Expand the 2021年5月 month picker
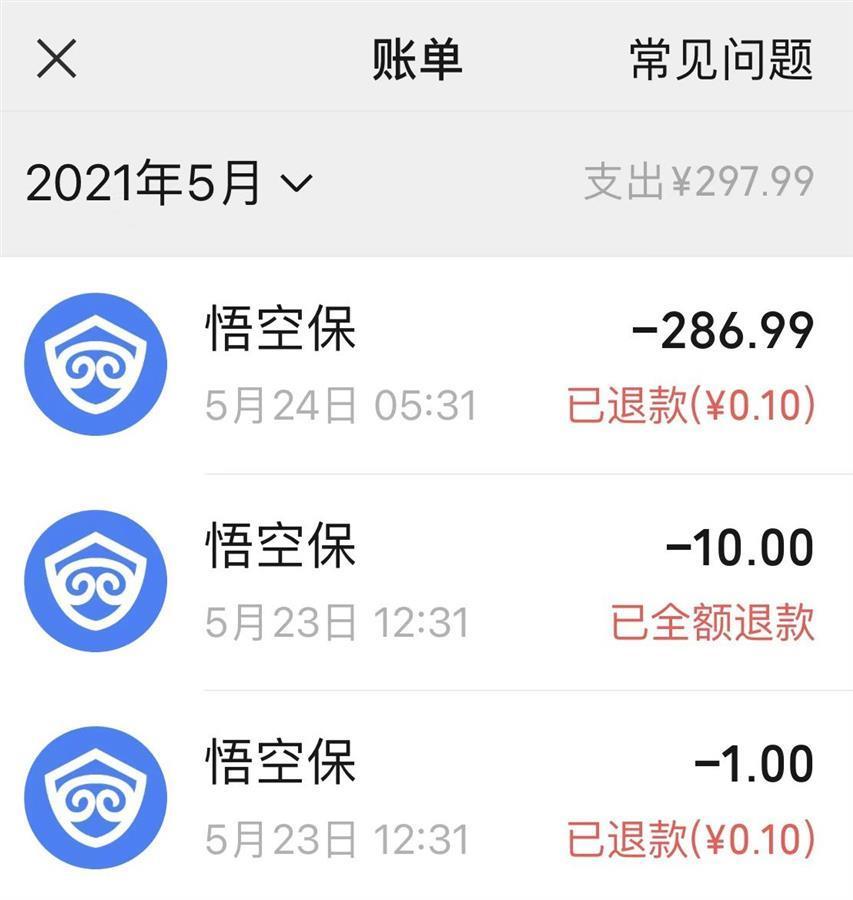 (170, 184)
